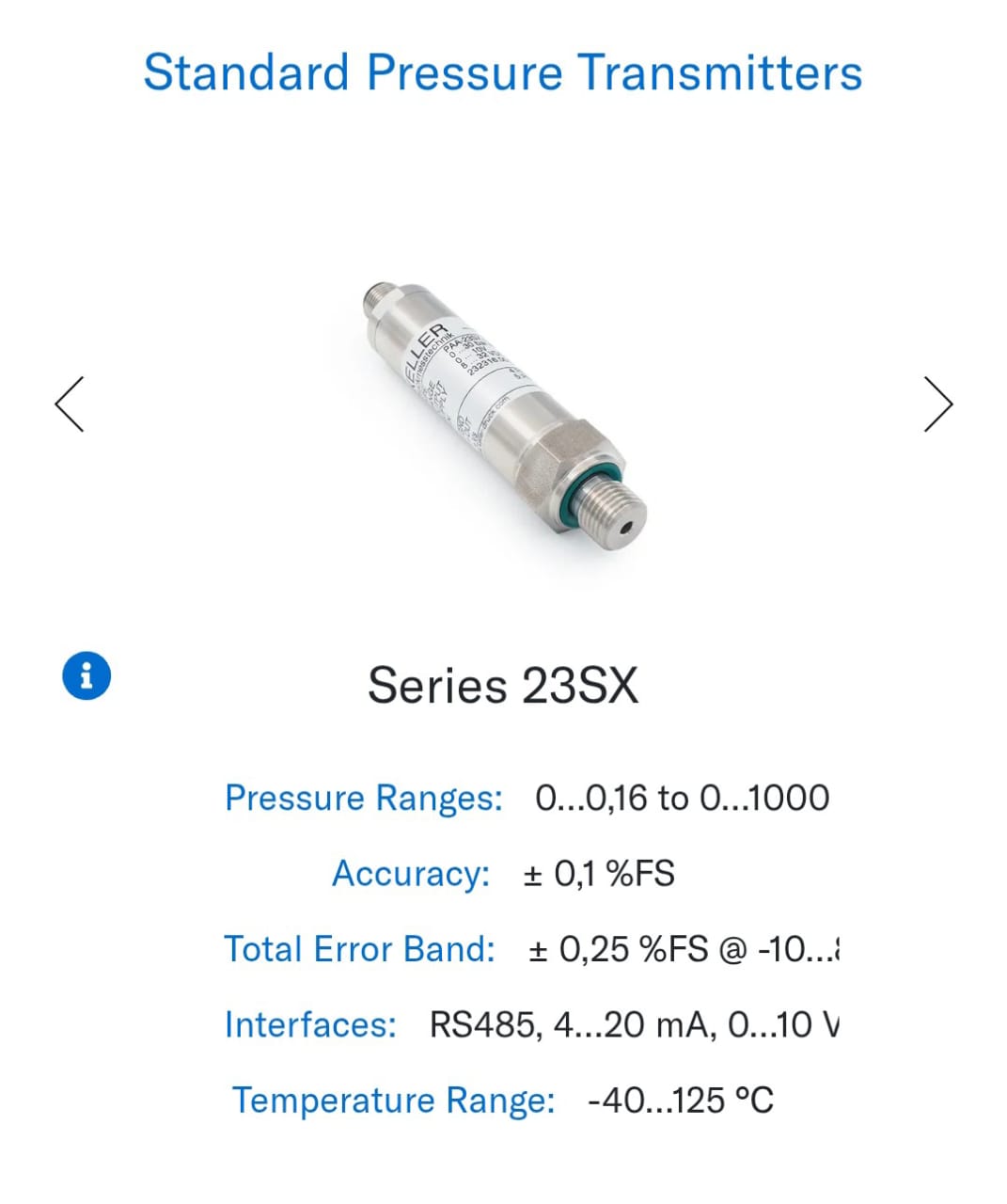Image resolution: width=1007 pixels, height=1204 pixels.
Task: Open the Standard Pressure Transmitters heading
Action: (503, 72)
